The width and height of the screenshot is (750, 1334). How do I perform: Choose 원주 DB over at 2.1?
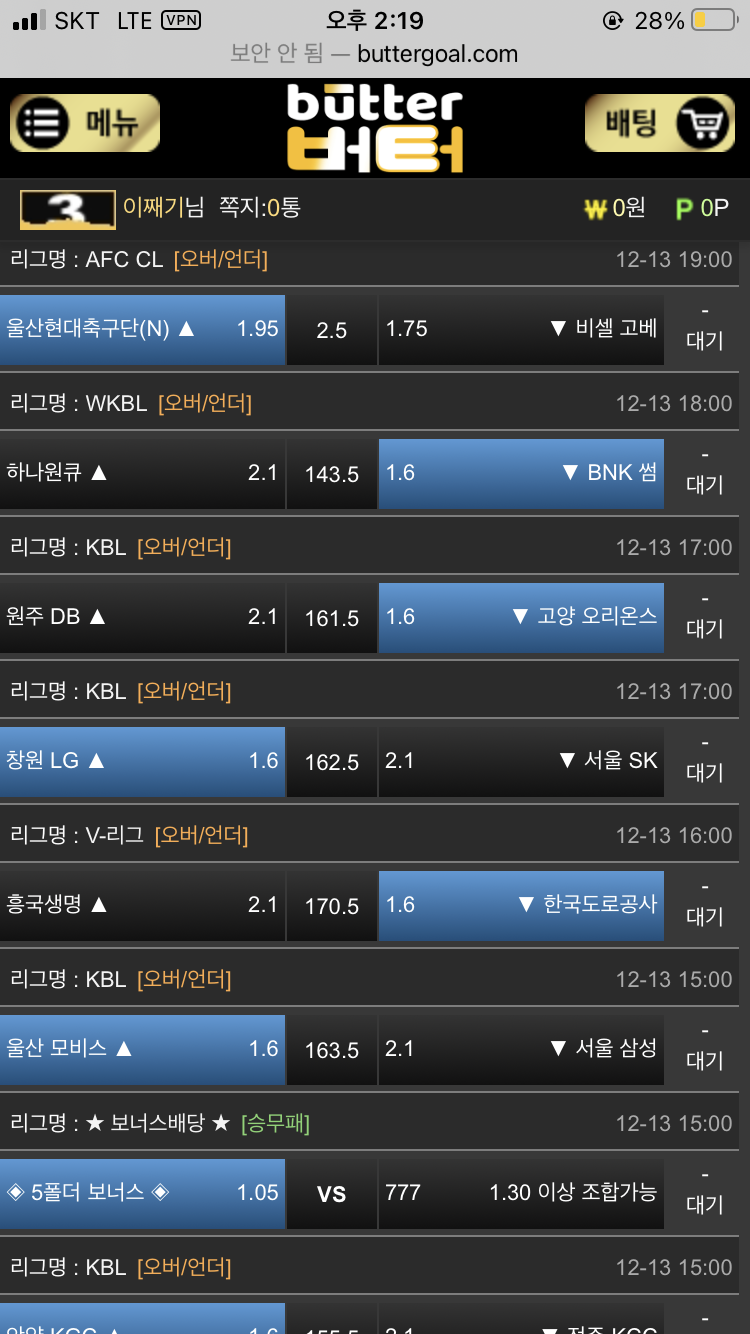tap(142, 617)
